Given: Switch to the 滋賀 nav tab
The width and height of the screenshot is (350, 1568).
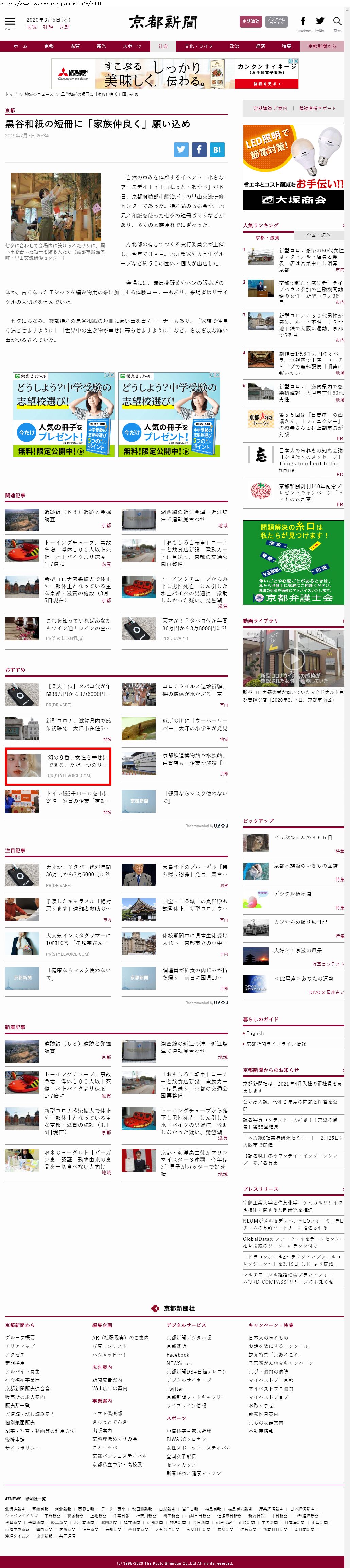Looking at the screenshot, I should pos(75,46).
